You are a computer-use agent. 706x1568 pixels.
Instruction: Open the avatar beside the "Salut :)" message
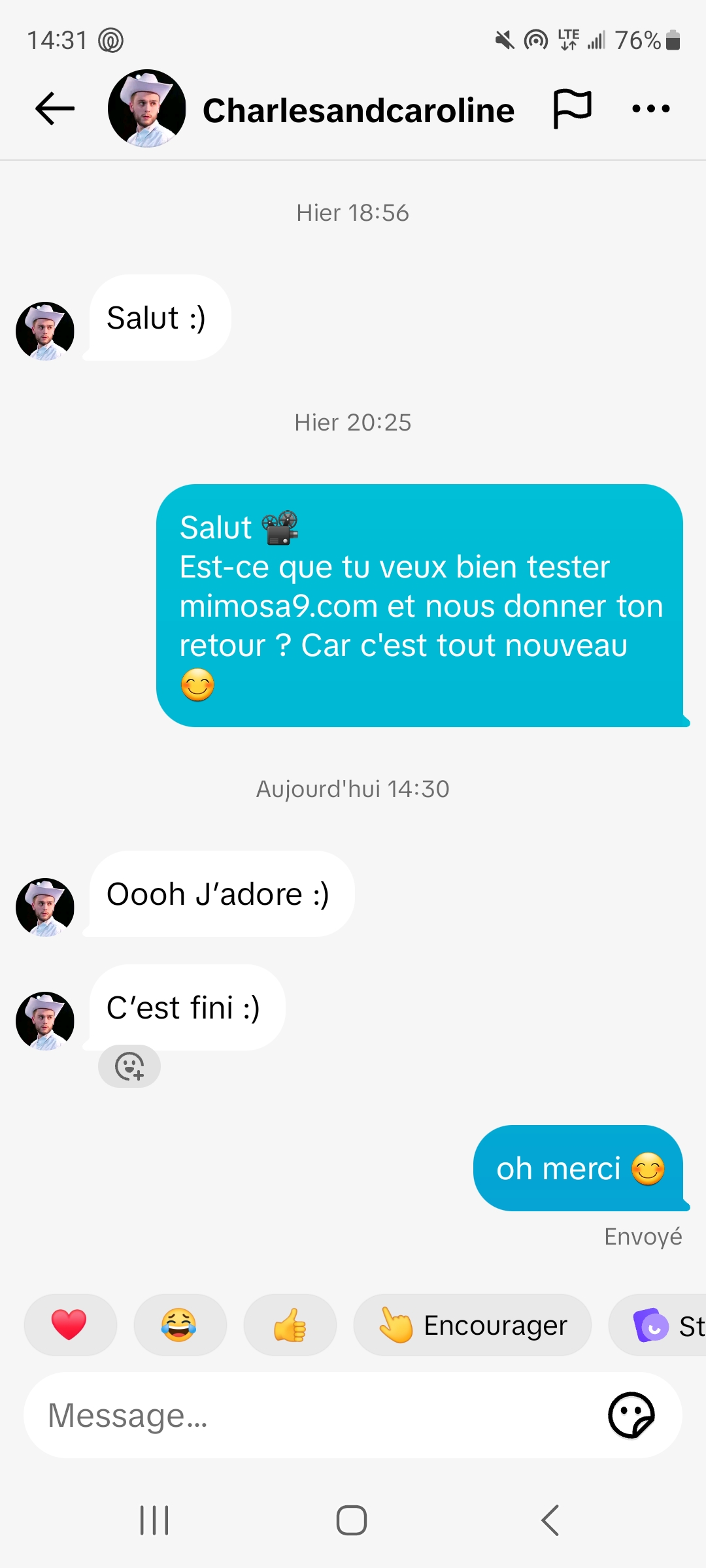pyautogui.click(x=45, y=331)
